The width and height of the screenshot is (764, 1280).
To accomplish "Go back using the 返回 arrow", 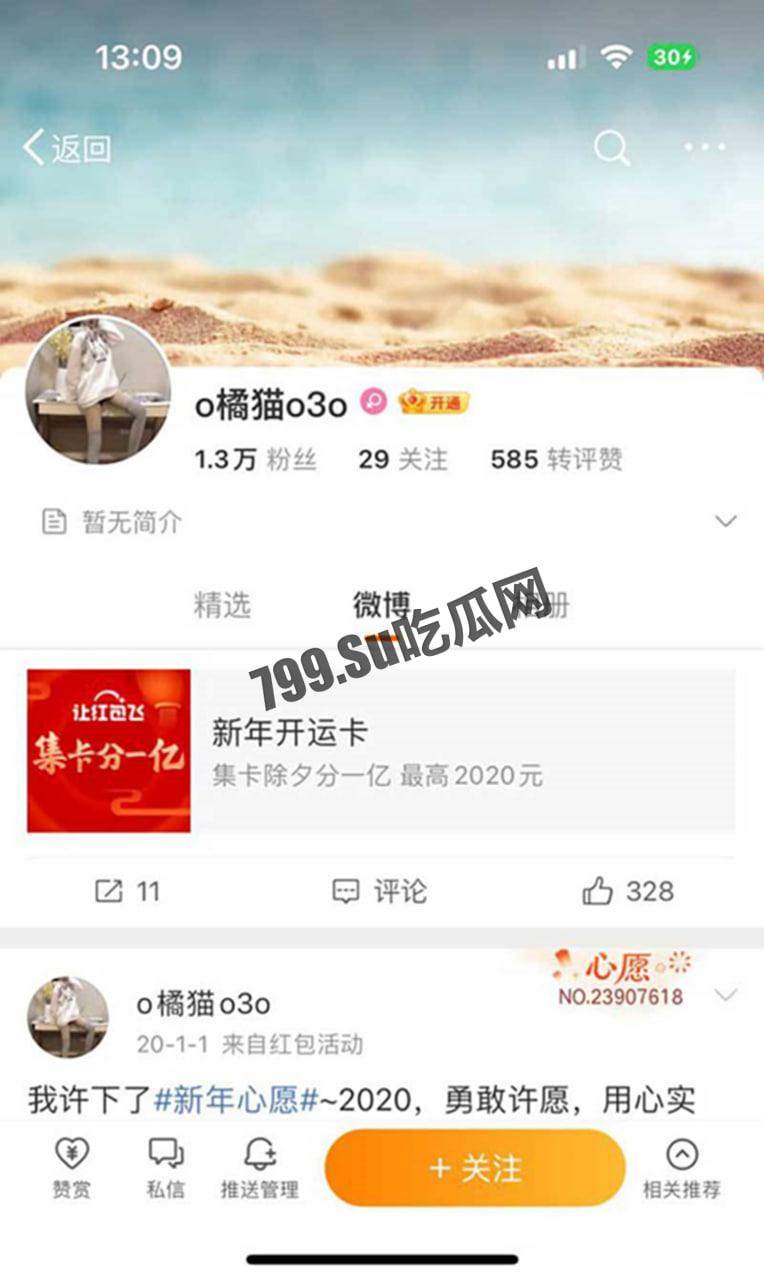I will coord(66,149).
